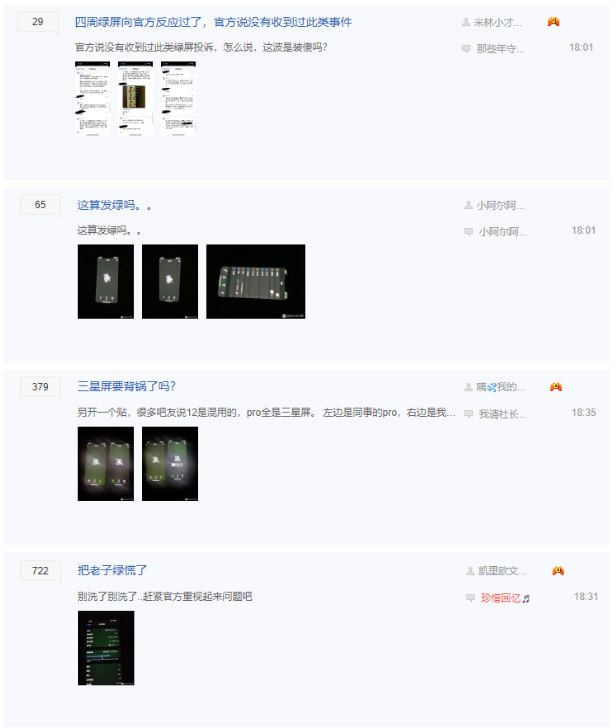616x728 pixels.
Task: Enlarge wide third photo in 这算发绿吗 thread
Action: (x=255, y=281)
